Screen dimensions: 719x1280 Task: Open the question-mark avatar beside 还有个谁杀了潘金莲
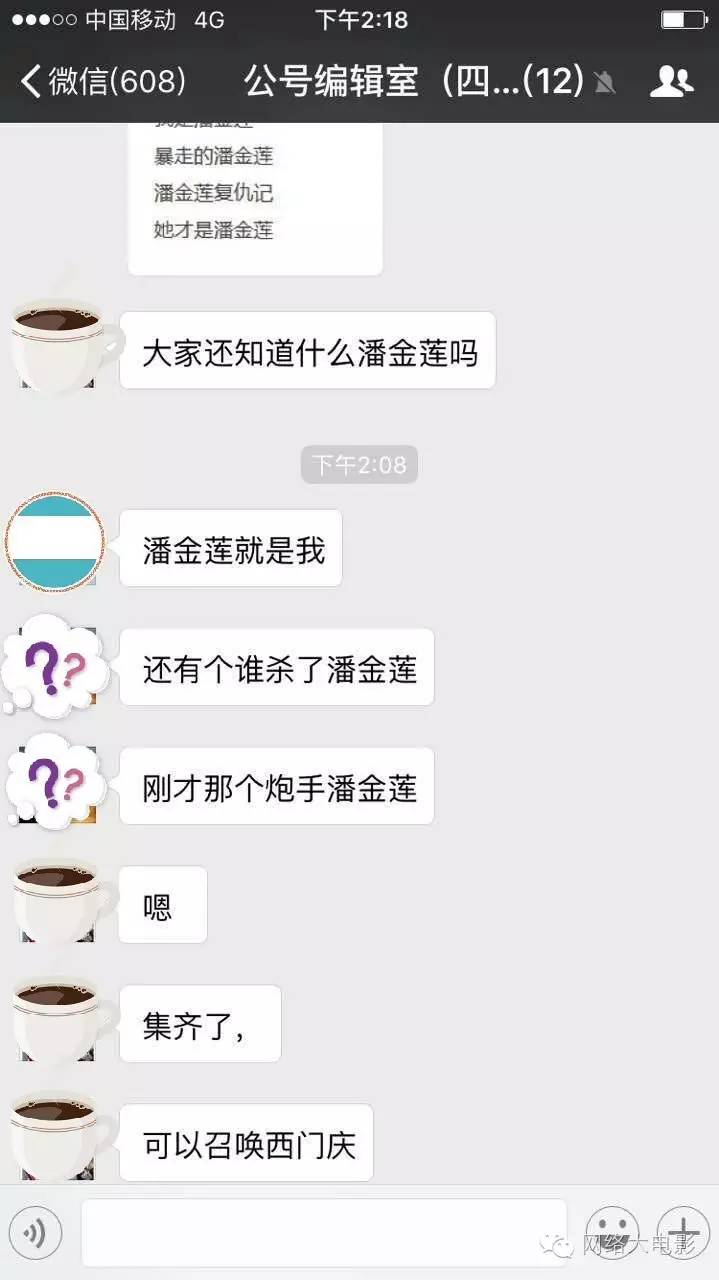click(54, 663)
